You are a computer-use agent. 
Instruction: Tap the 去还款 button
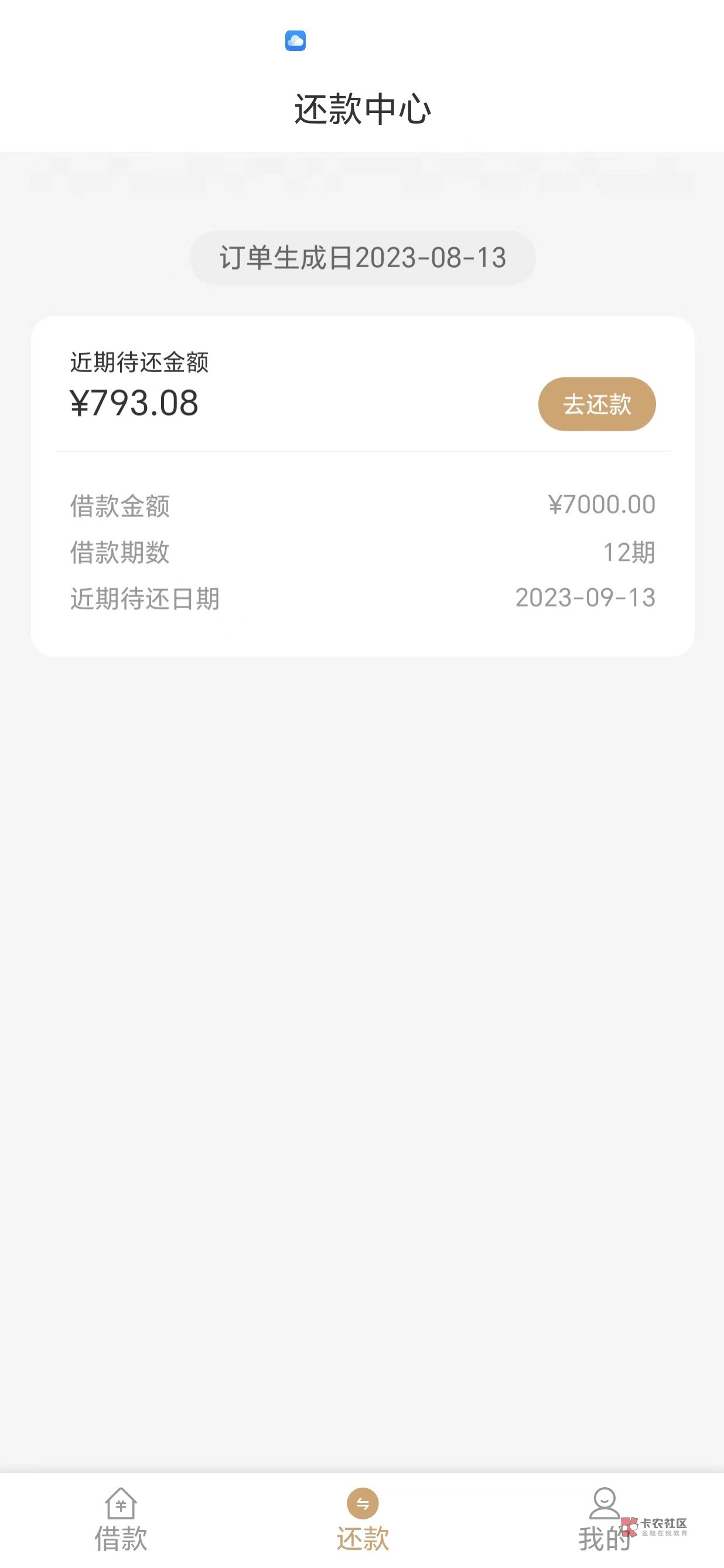point(596,404)
